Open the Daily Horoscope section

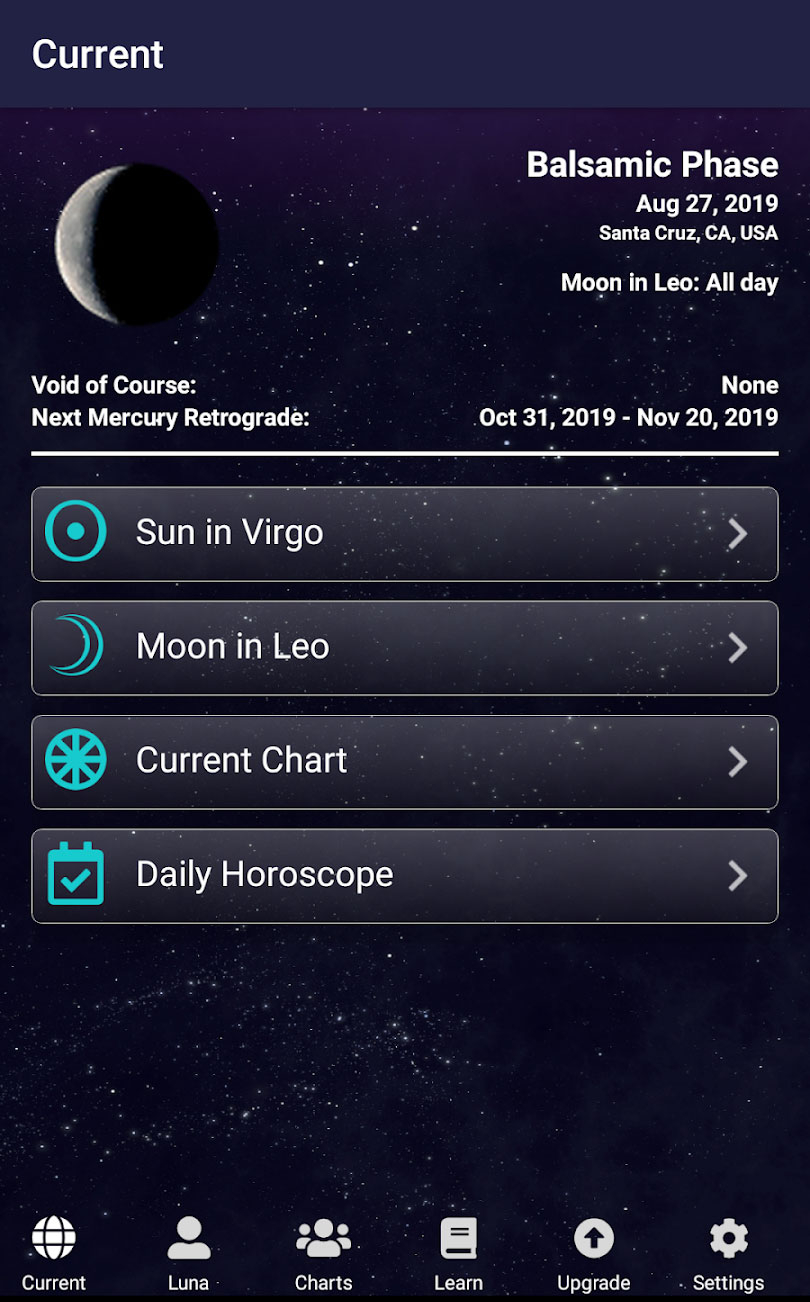404,875
